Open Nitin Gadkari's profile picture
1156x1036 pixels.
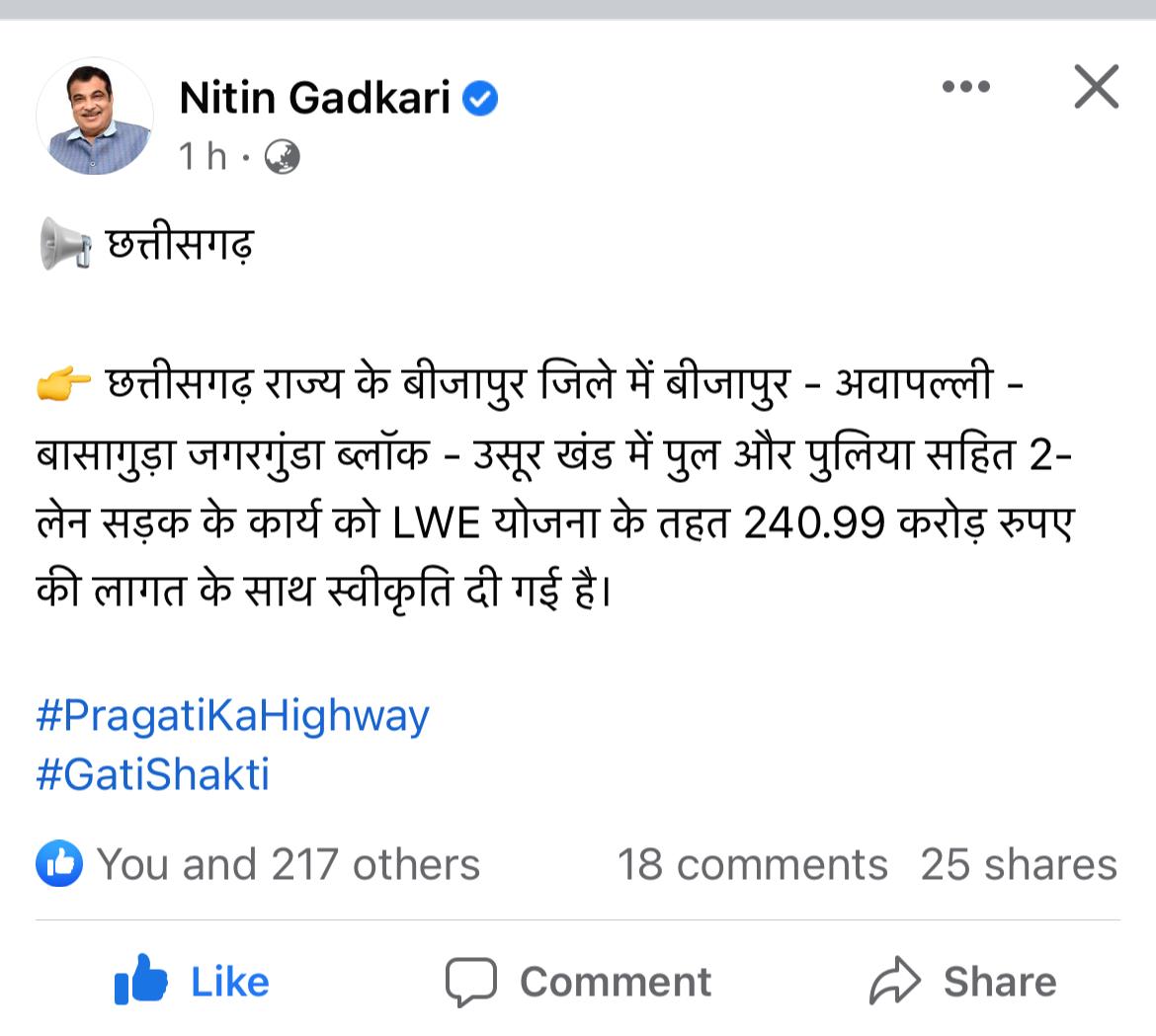(x=95, y=117)
